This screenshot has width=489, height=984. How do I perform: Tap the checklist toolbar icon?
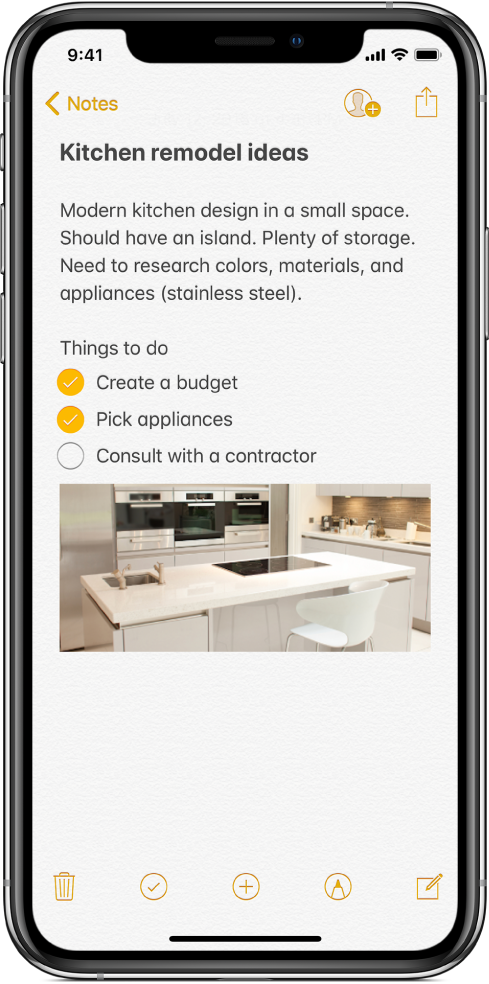pyautogui.click(x=154, y=887)
